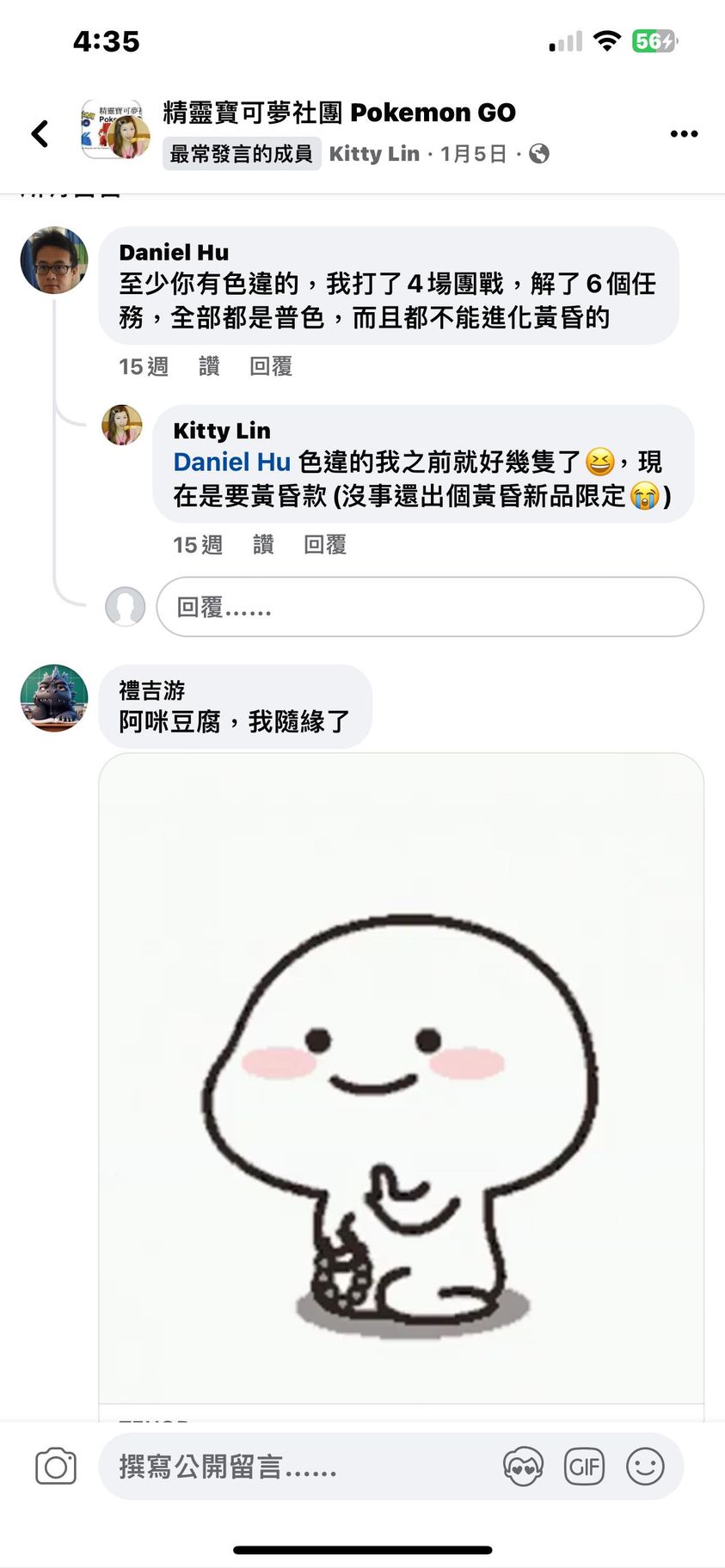Open the GIF picker
Image resolution: width=725 pixels, height=1568 pixels.
[584, 1467]
